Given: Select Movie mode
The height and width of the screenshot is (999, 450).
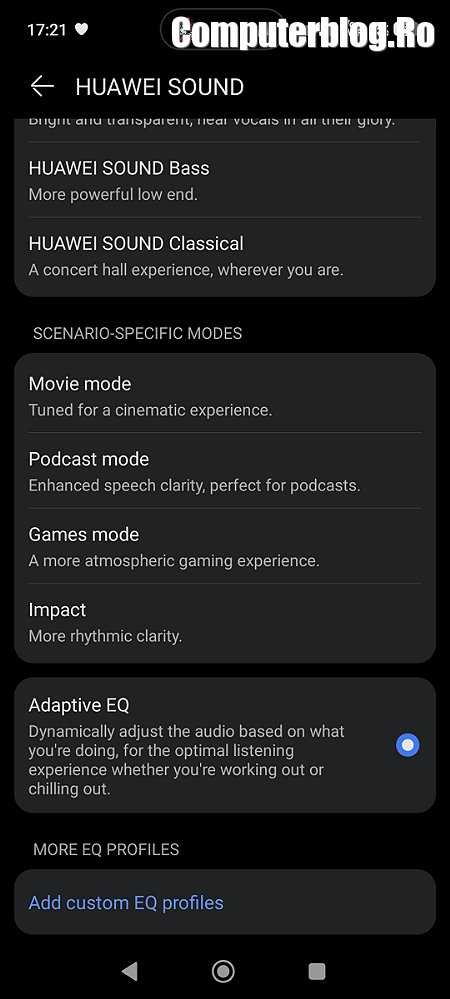Looking at the screenshot, I should (x=225, y=396).
